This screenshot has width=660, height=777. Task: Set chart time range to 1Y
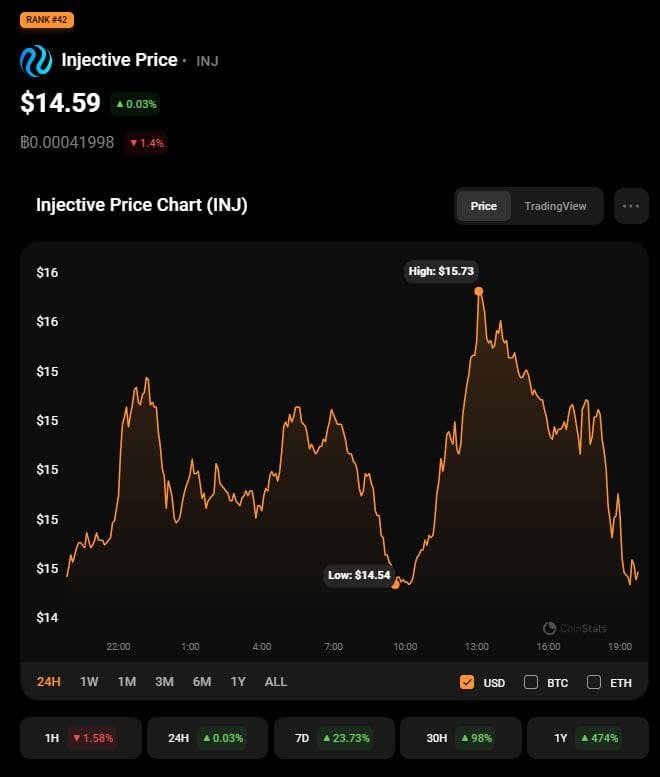tap(238, 682)
